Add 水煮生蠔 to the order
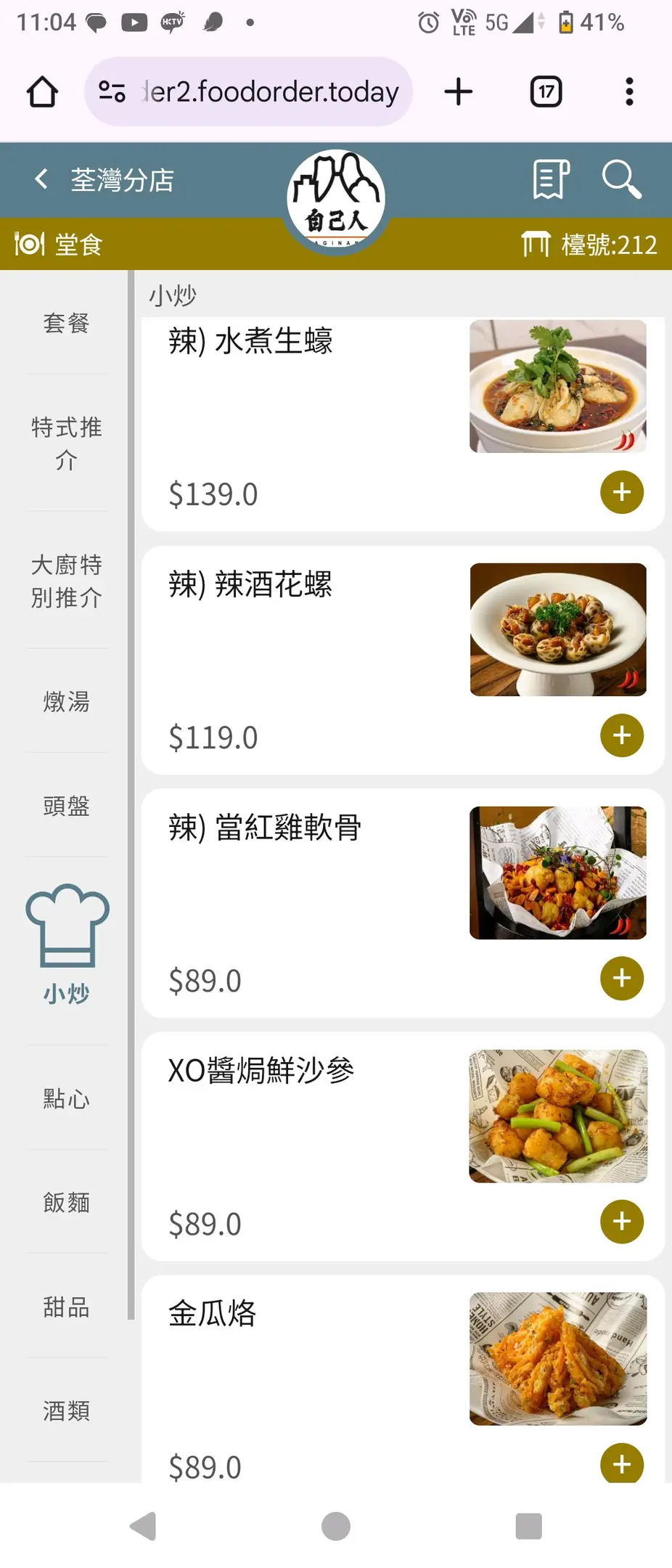 pos(621,492)
